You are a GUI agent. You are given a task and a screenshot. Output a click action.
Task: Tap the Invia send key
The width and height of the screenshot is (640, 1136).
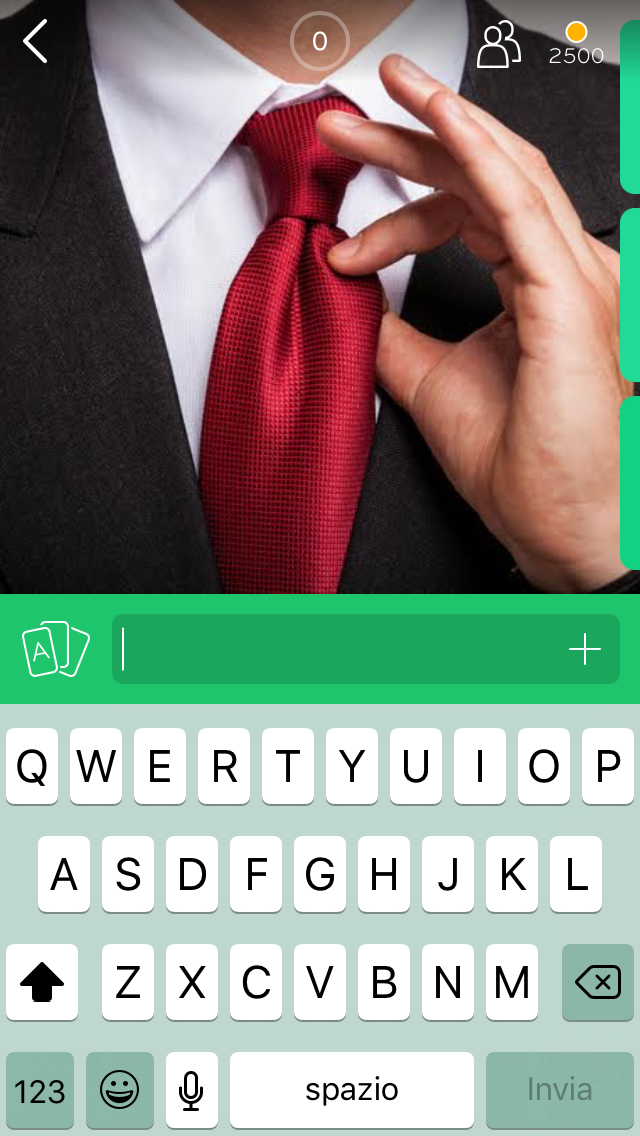[559, 1089]
